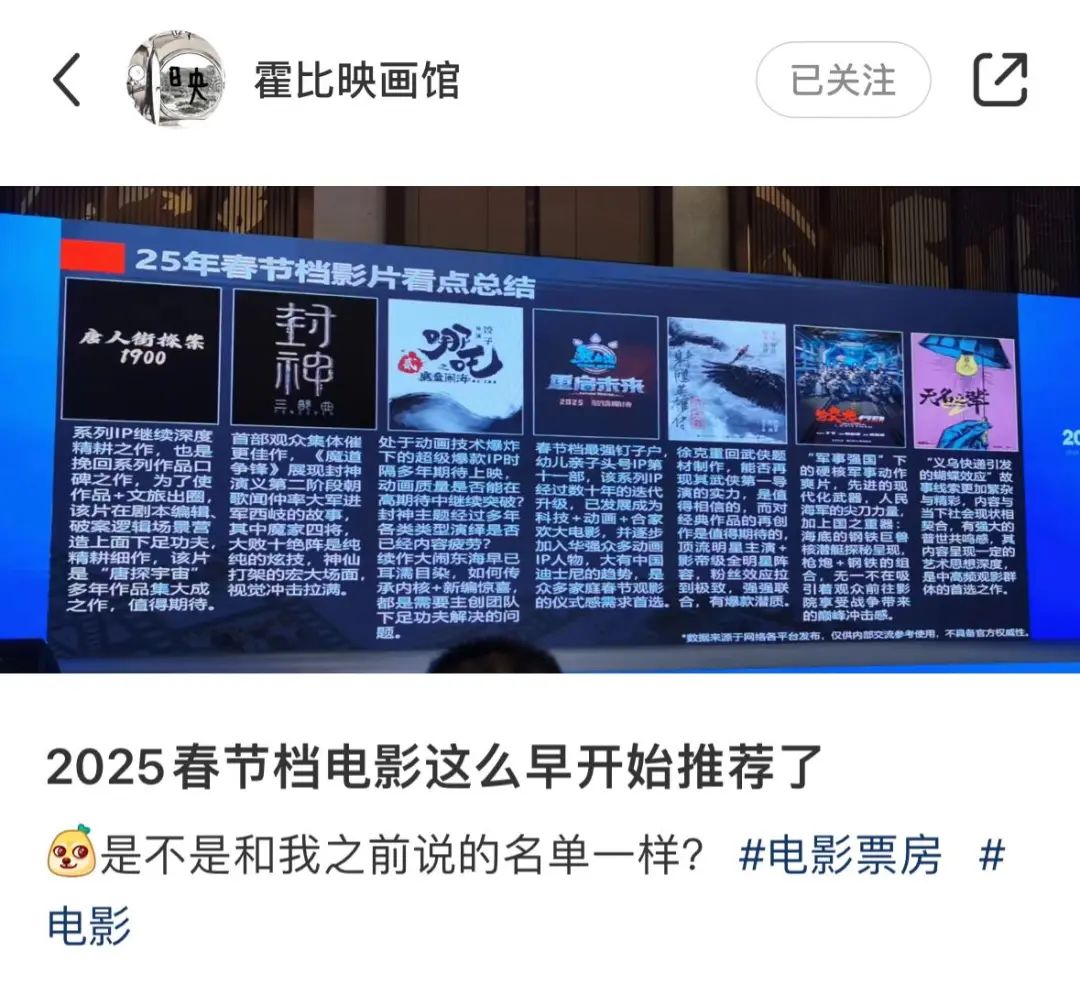Open the #电影 hashtag
Viewport: 1080px width, 985px height.
coord(90,925)
